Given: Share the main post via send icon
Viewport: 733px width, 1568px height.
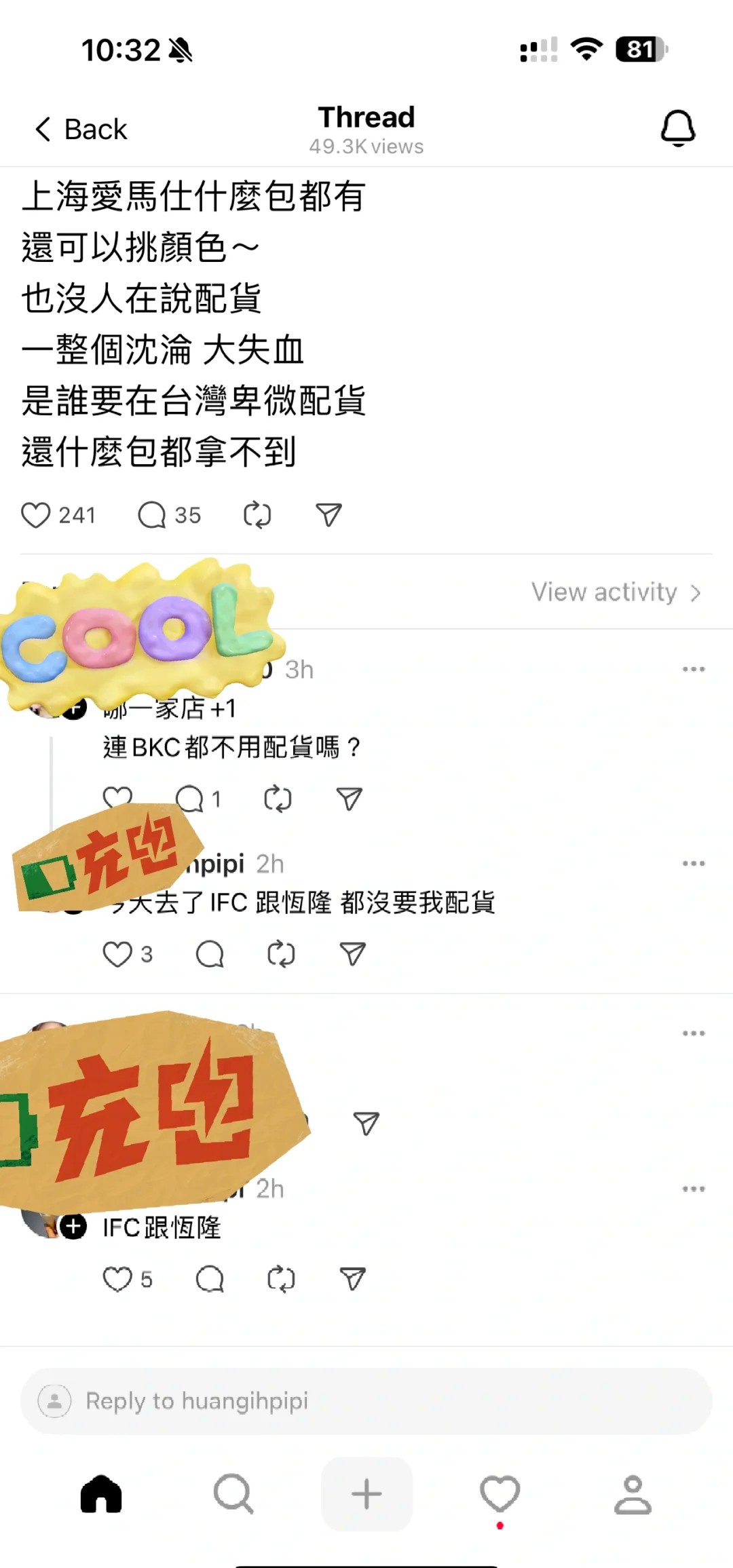Looking at the screenshot, I should click(328, 516).
